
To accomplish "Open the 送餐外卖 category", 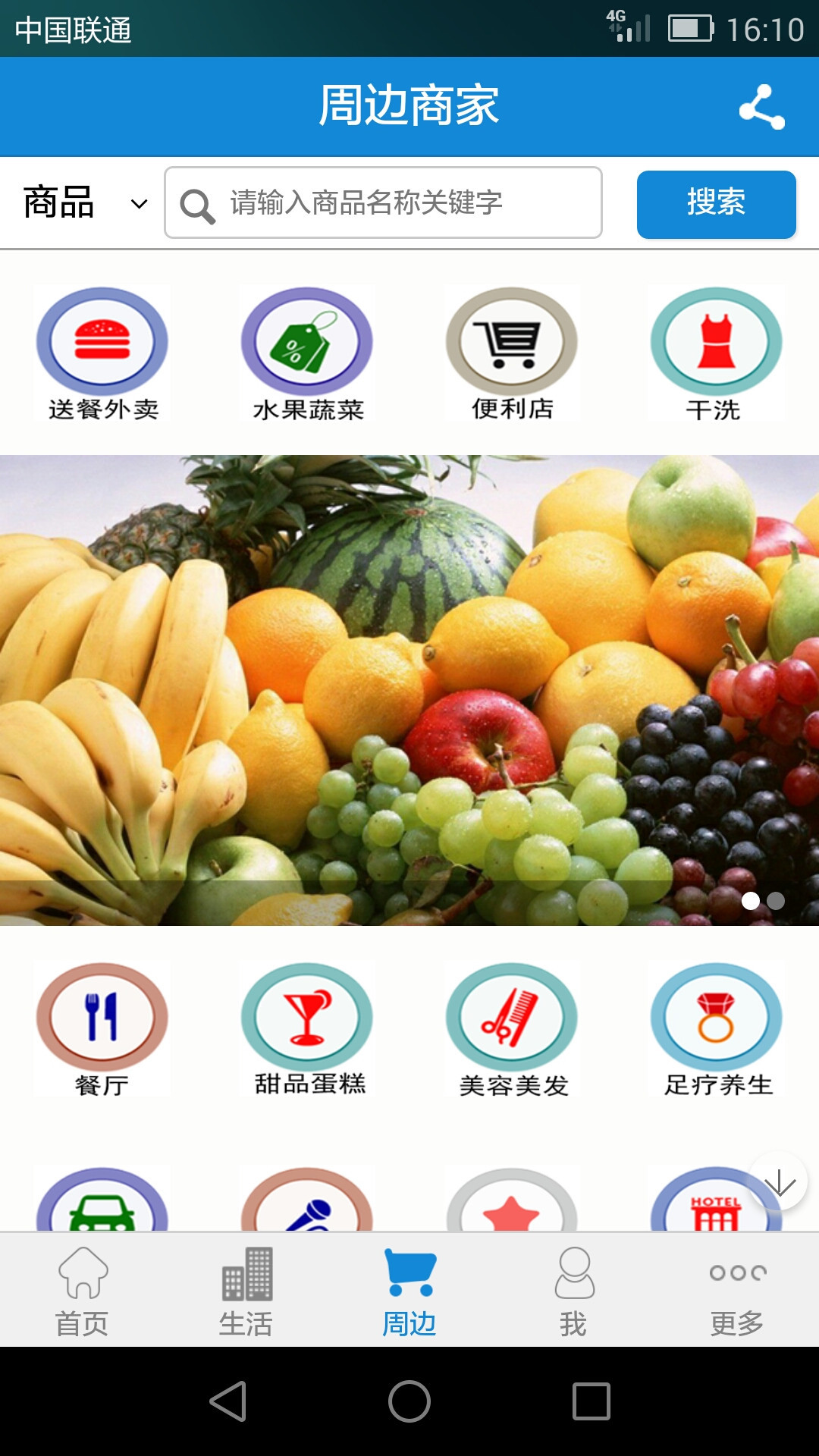I will [102, 353].
